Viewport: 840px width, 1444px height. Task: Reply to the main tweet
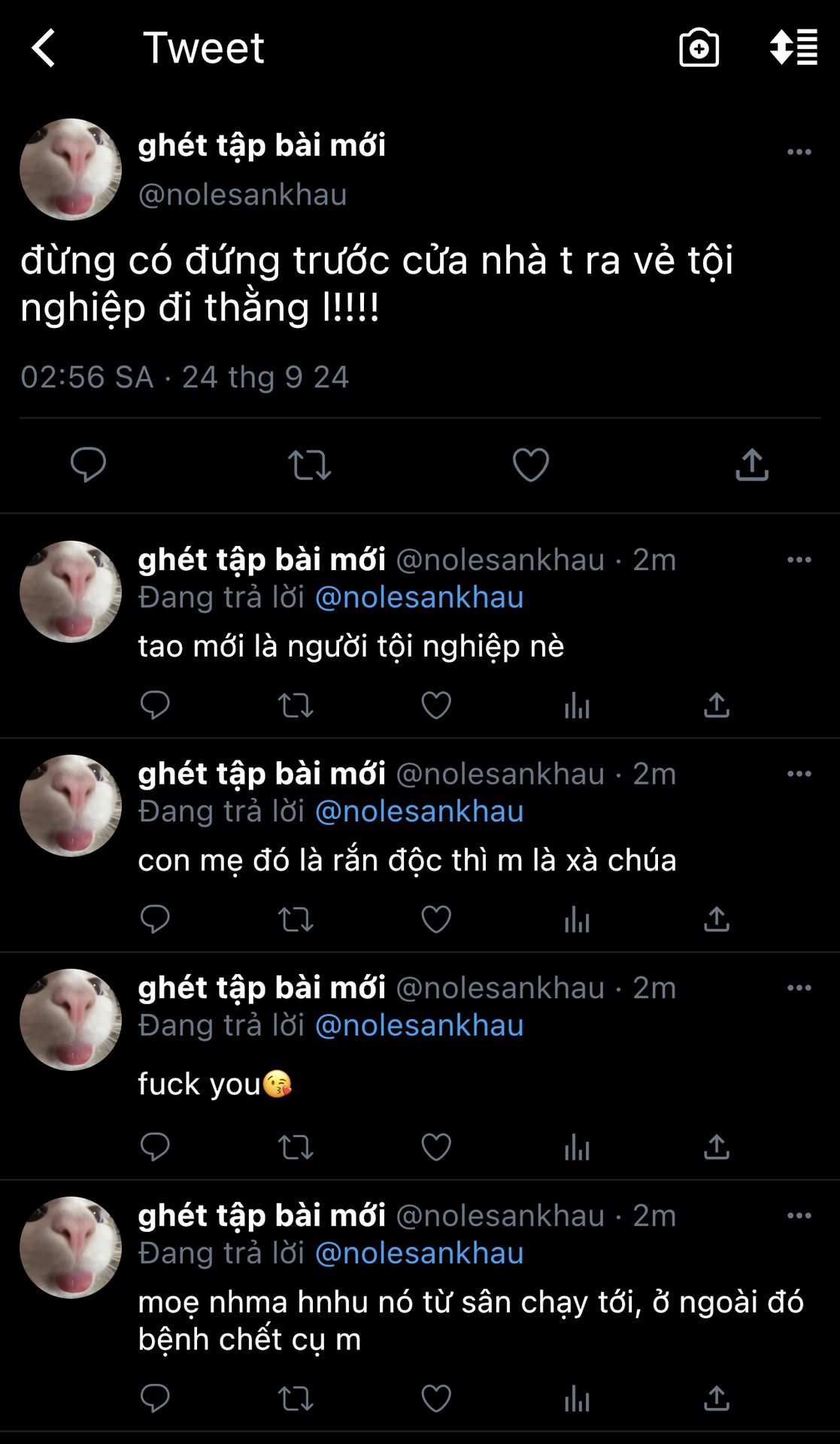tap(88, 464)
